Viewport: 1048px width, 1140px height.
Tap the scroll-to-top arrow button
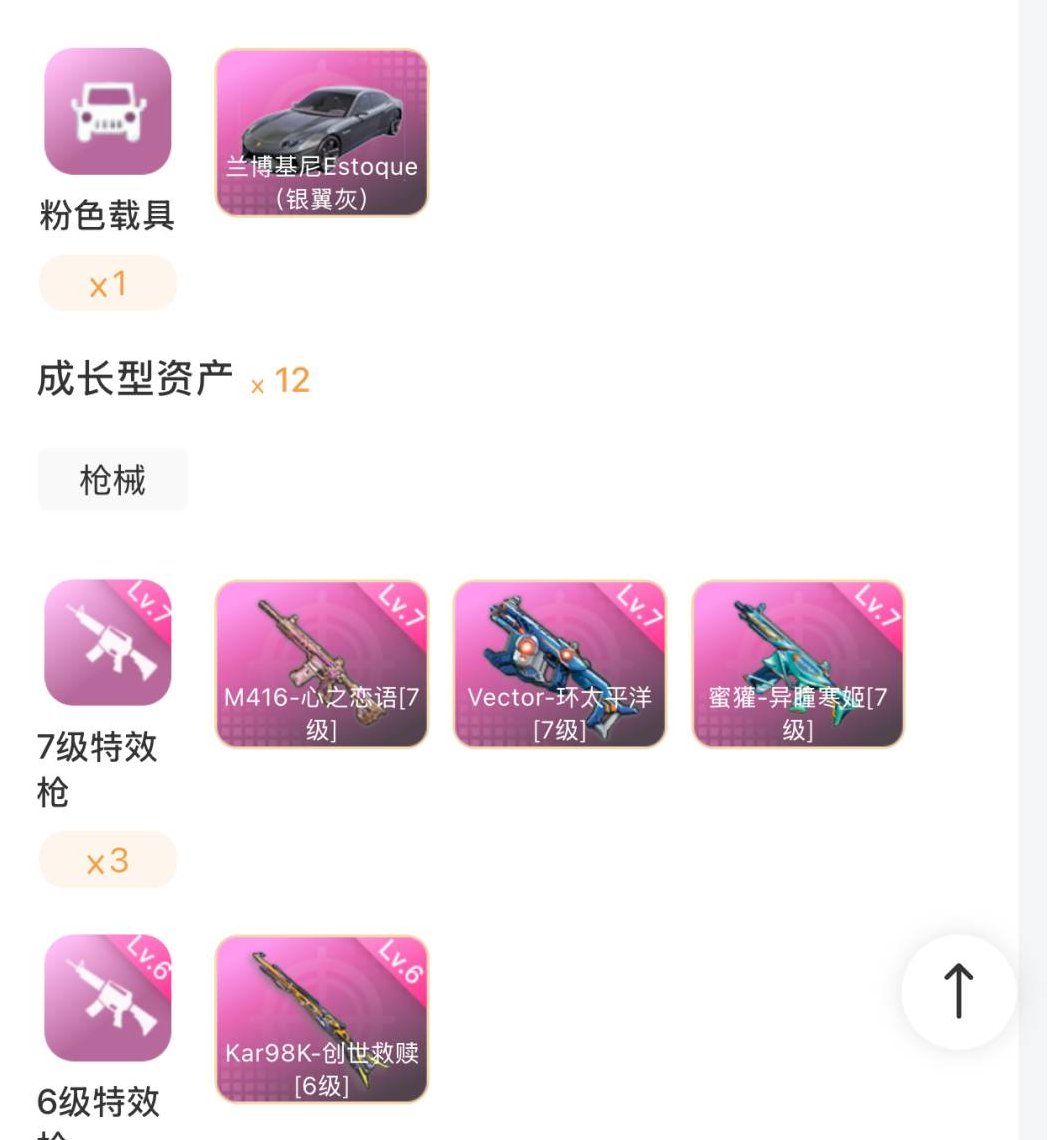958,991
